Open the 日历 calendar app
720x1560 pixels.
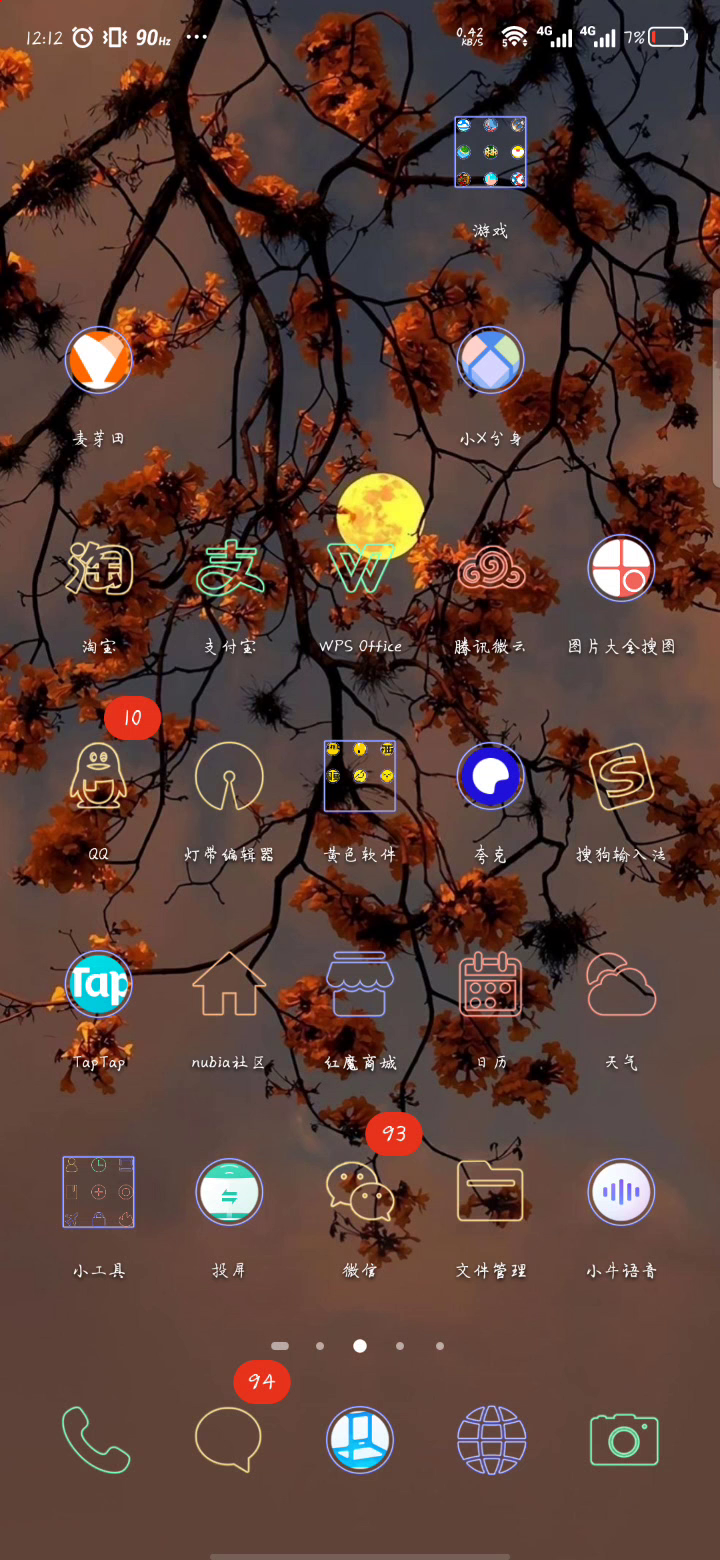tap(490, 985)
